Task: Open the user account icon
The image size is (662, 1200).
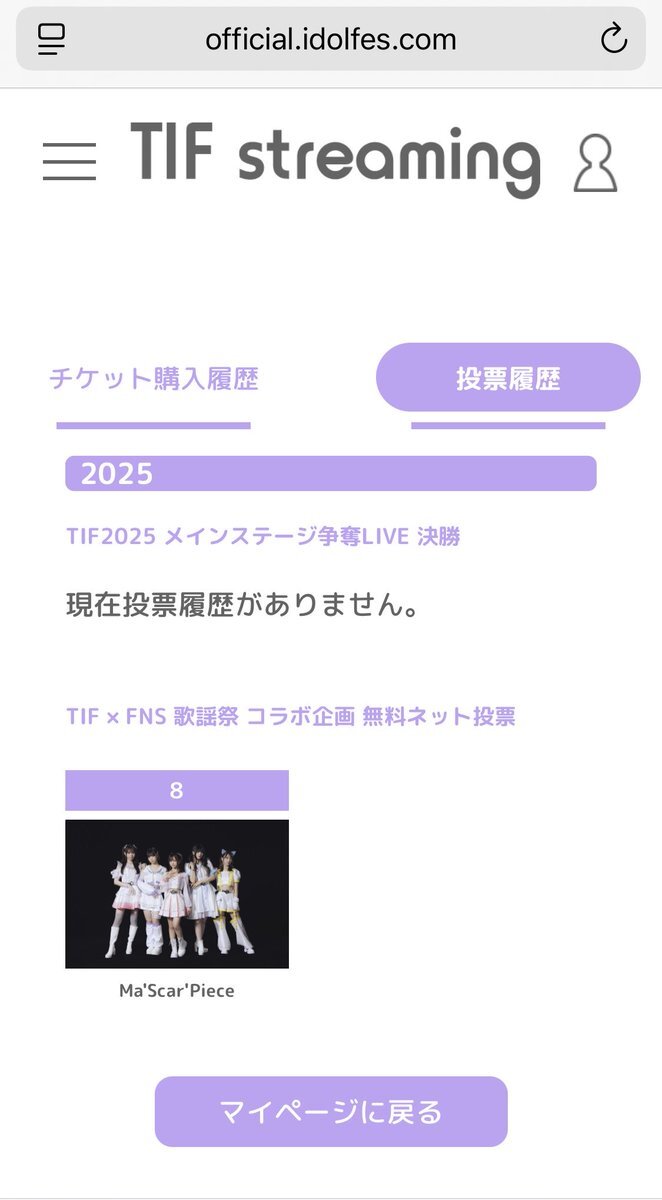Action: pos(595,163)
